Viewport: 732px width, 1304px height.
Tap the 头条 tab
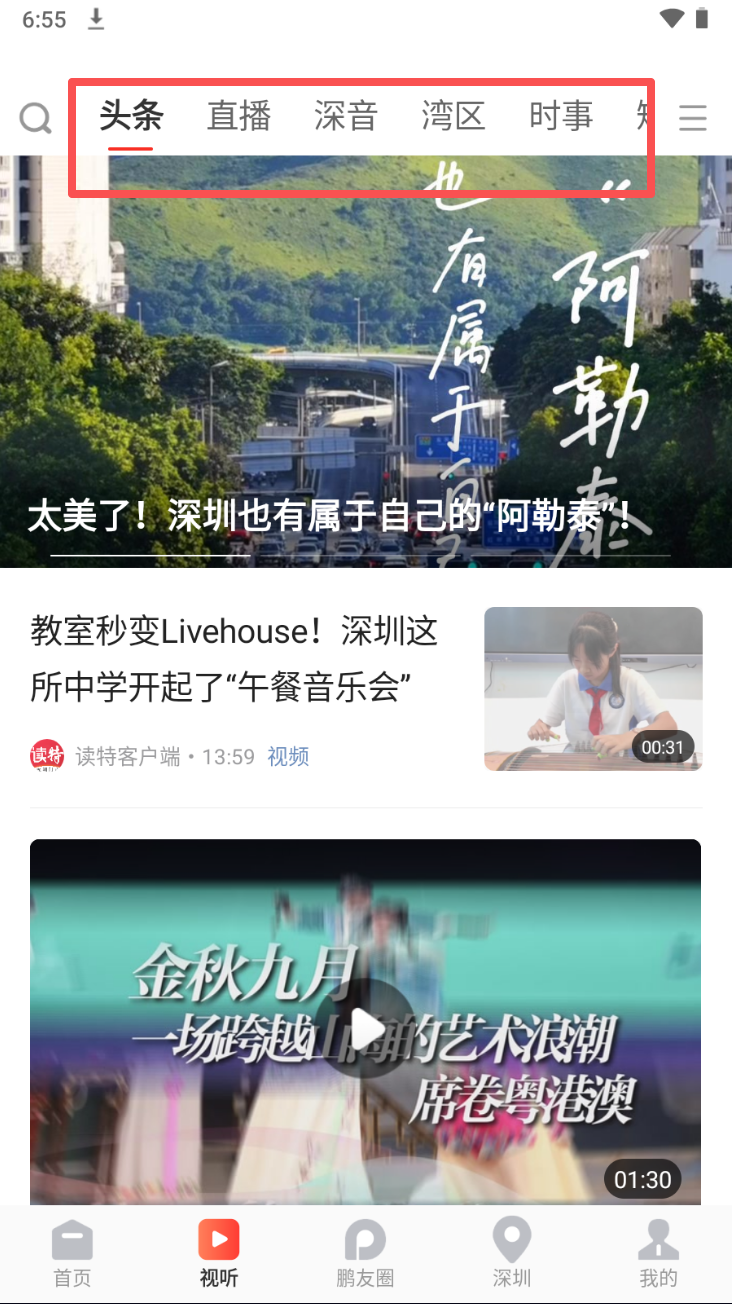[131, 116]
